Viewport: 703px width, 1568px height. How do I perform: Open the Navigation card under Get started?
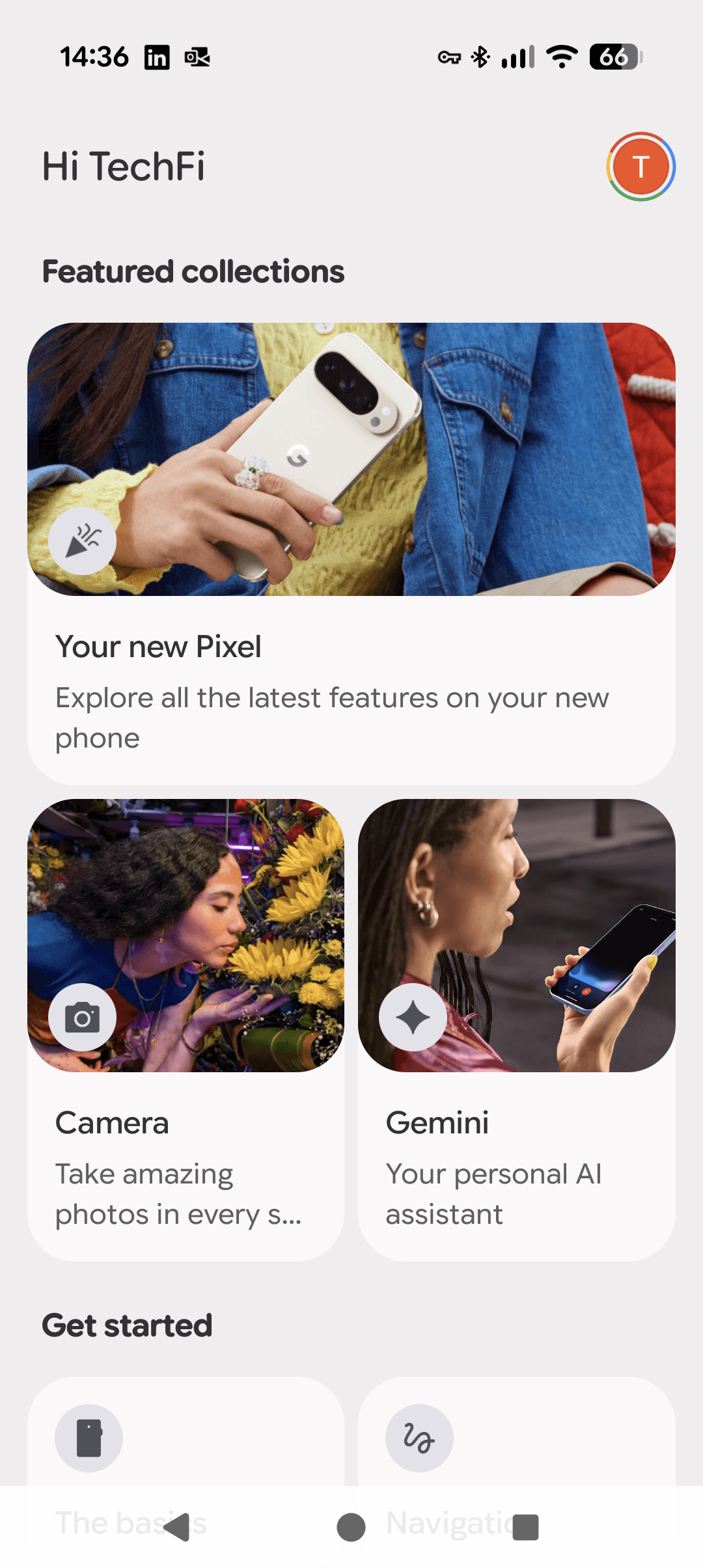(517, 1431)
